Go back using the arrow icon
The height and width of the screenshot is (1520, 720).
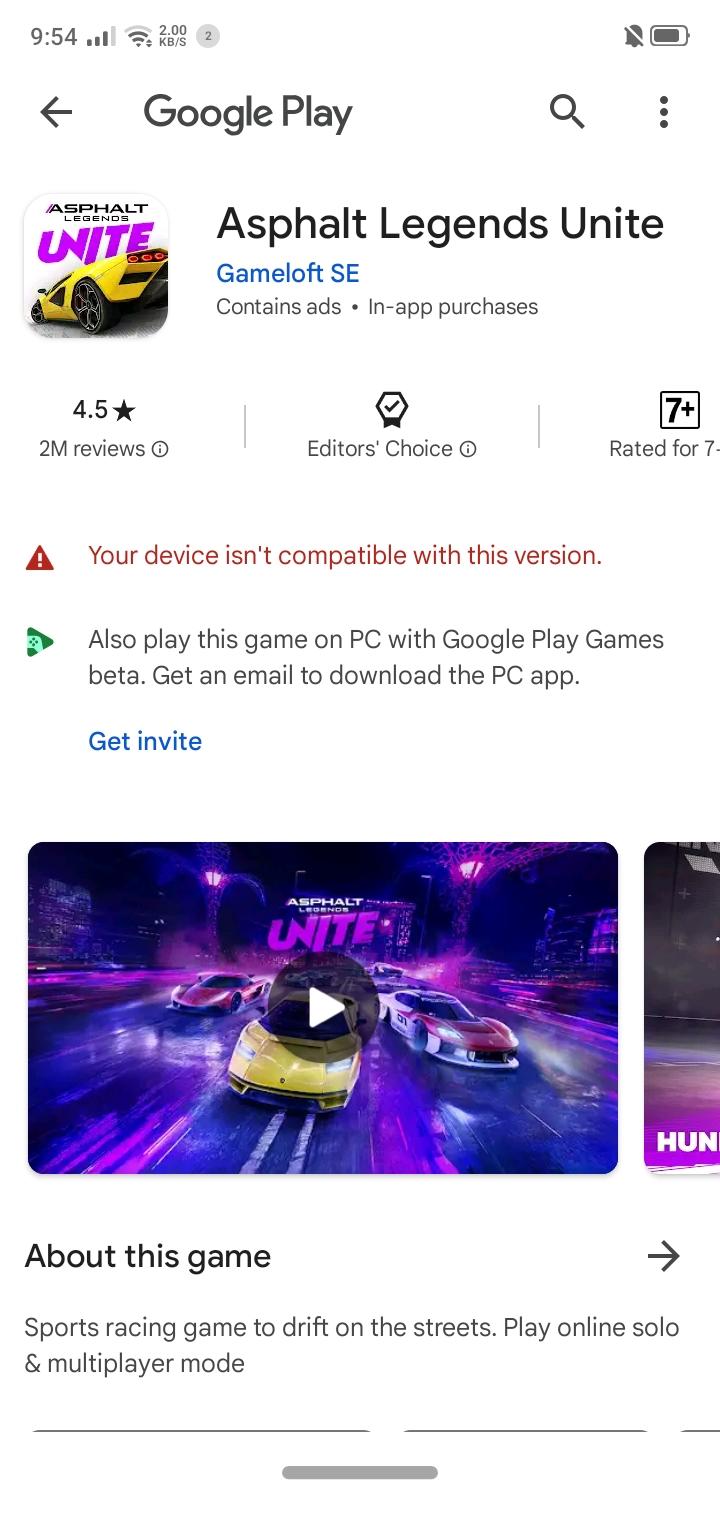(56, 112)
